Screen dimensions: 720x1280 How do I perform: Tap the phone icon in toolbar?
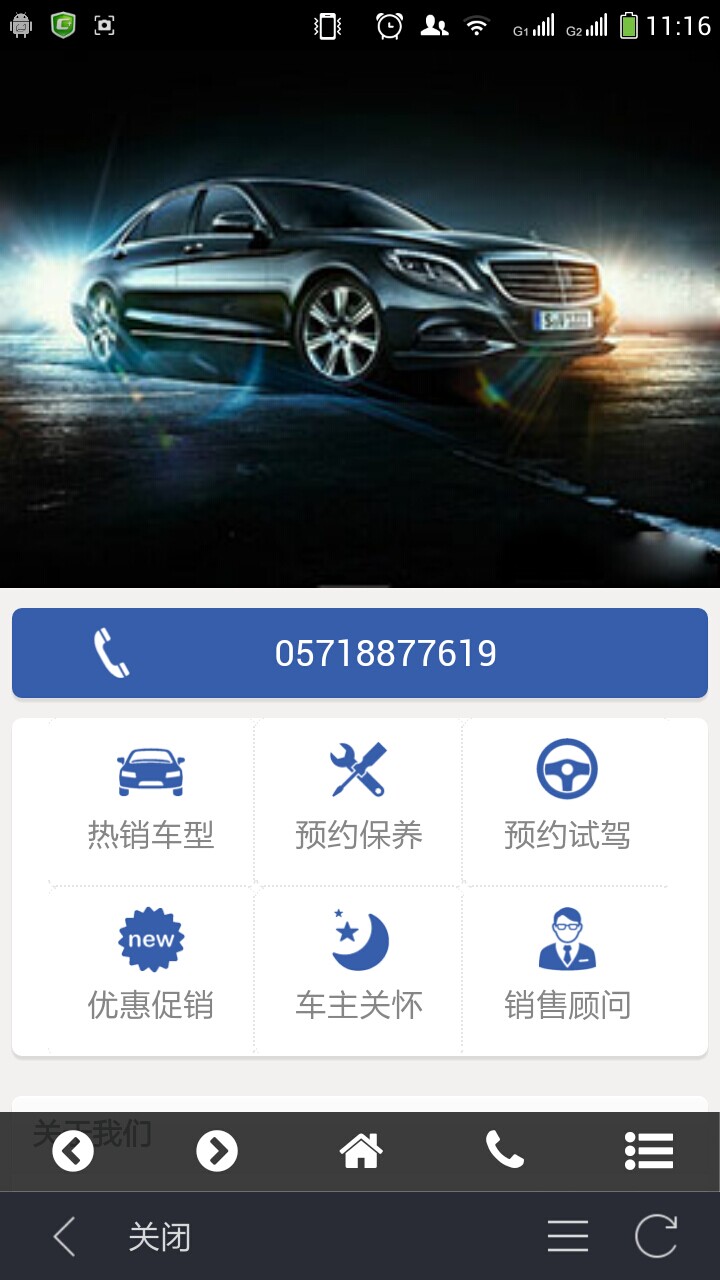(505, 1151)
